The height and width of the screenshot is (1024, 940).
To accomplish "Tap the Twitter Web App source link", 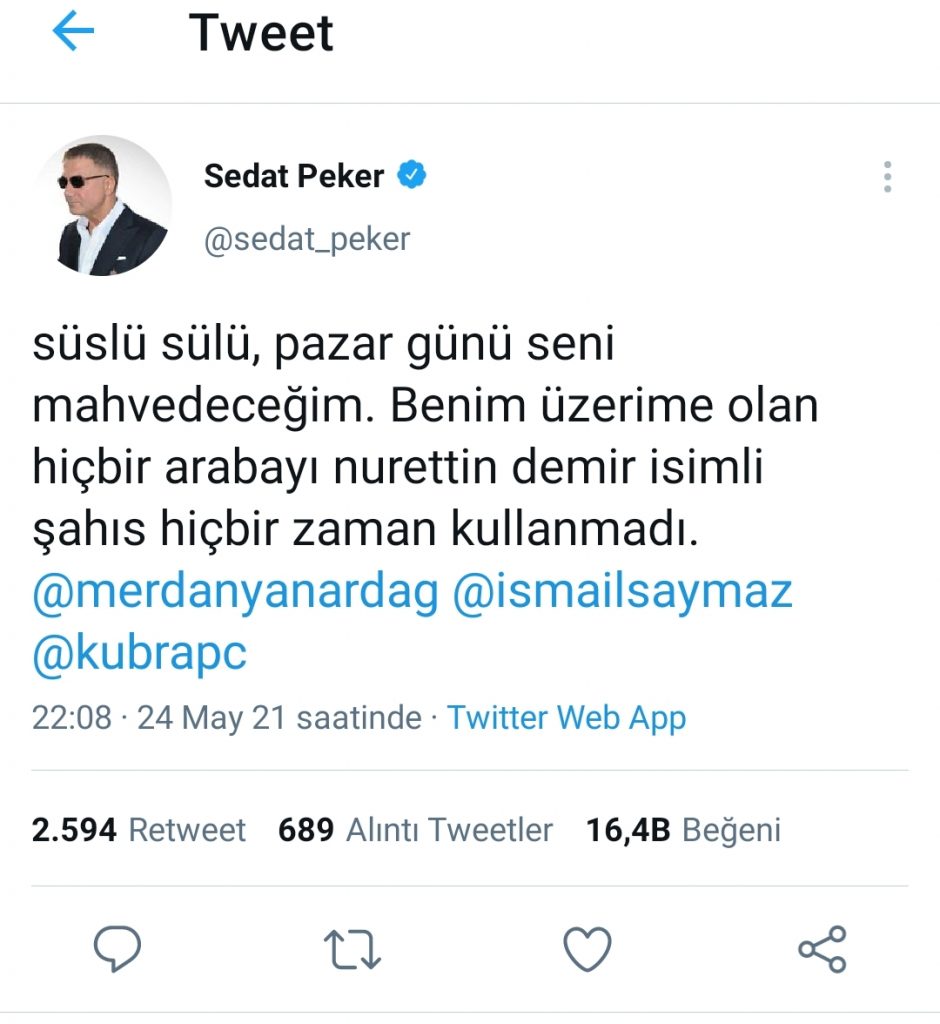I will [566, 718].
